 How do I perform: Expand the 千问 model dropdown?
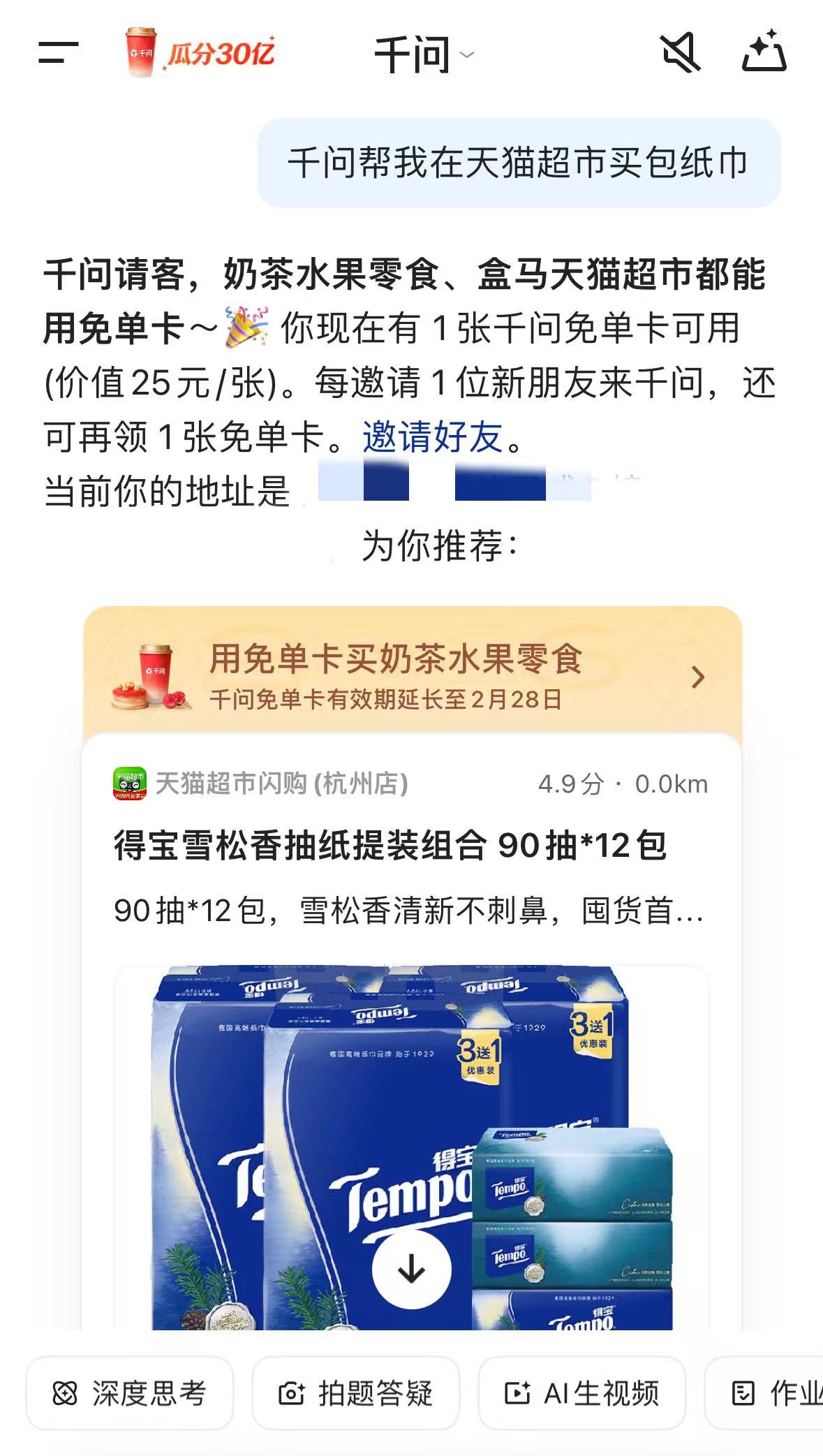click(423, 54)
